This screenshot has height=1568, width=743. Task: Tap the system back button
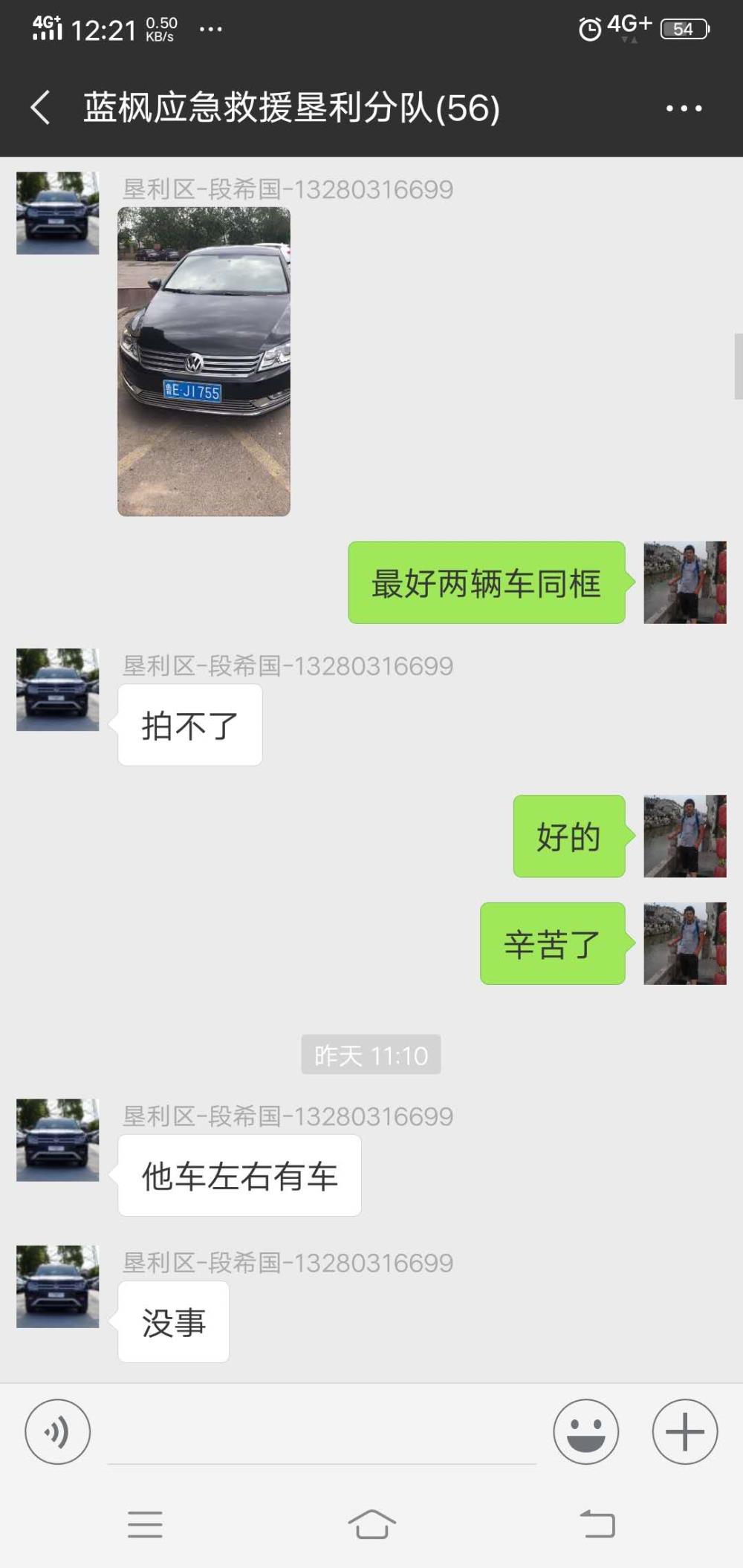597,1524
